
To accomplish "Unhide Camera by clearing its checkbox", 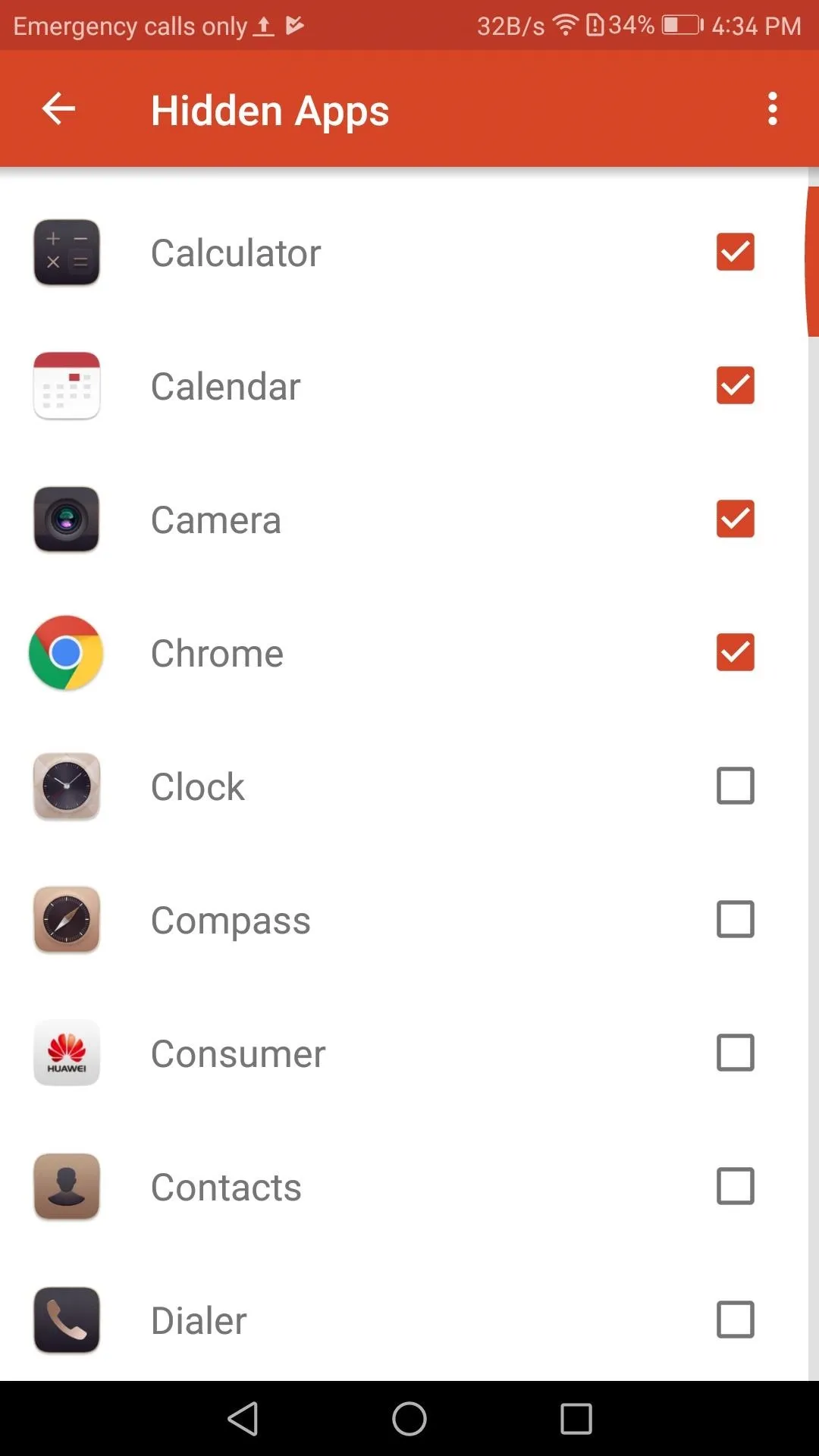I will (735, 519).
